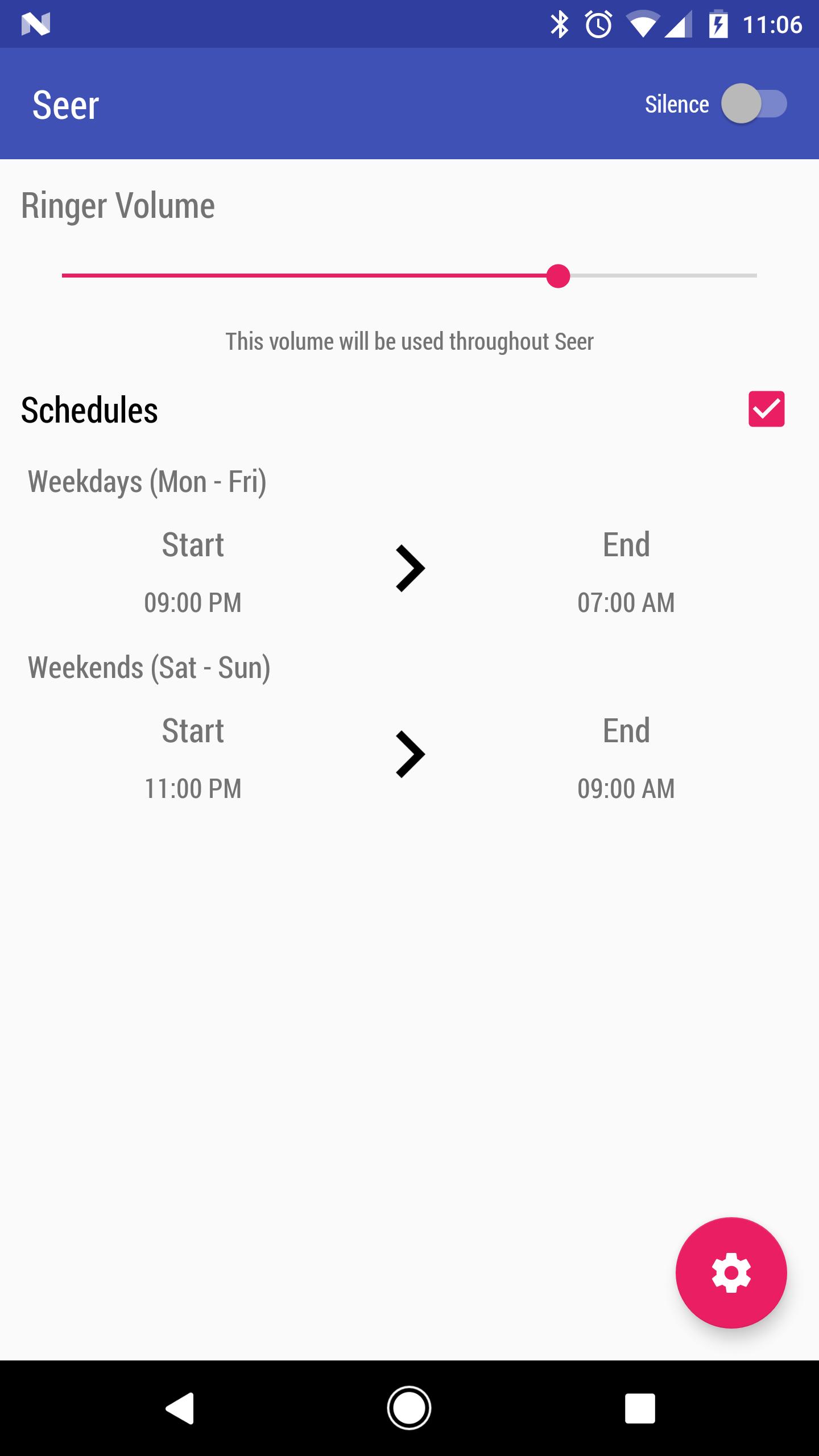The width and height of the screenshot is (819, 1456).
Task: Tap the chevron in the Weekends row
Action: (411, 754)
